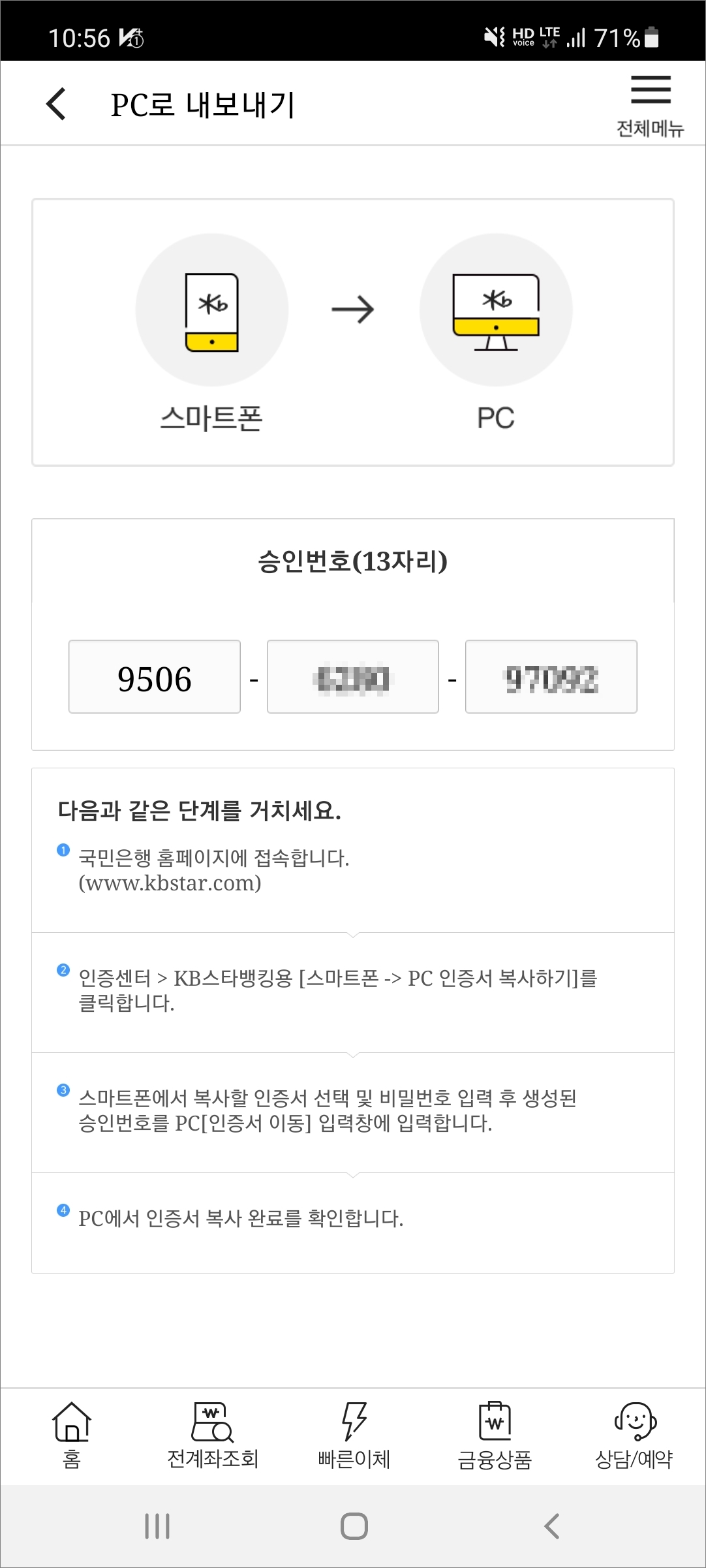
Task: Tap the Android back navigation button
Action: tap(551, 1526)
